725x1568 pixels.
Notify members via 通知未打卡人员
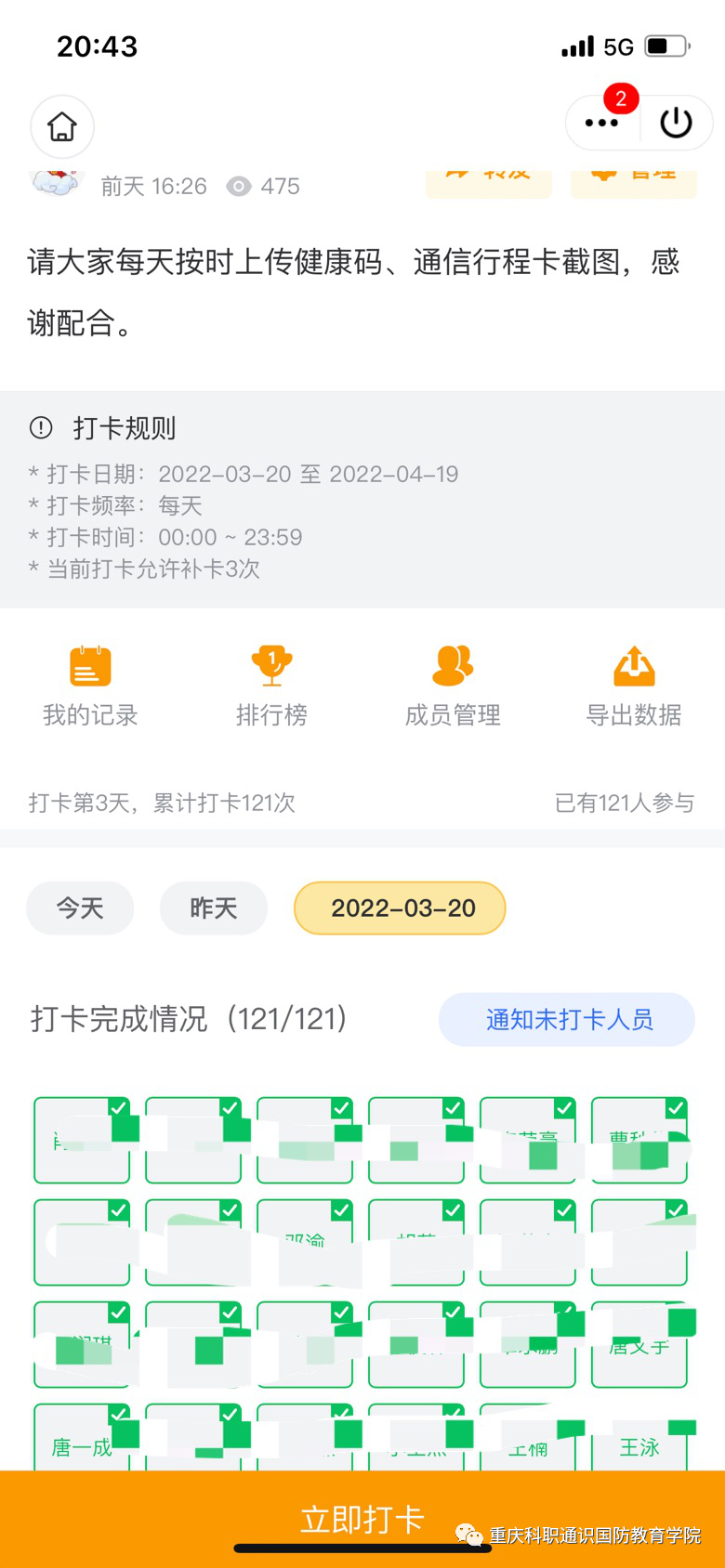coord(567,1019)
